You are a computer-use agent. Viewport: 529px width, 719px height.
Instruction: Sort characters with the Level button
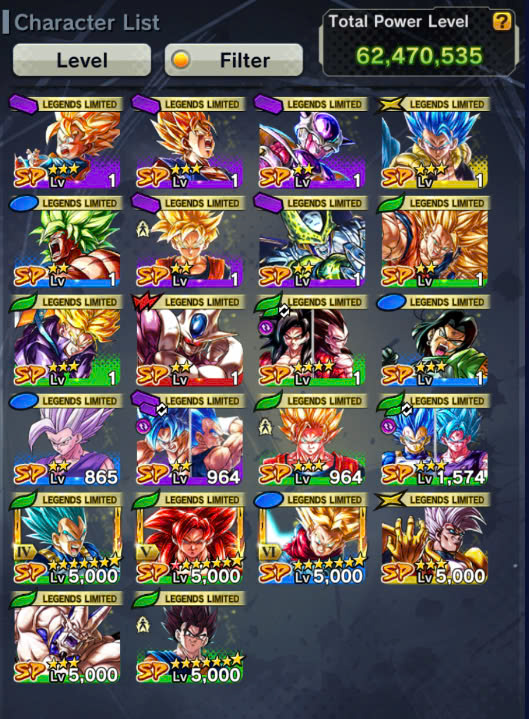(x=82, y=60)
